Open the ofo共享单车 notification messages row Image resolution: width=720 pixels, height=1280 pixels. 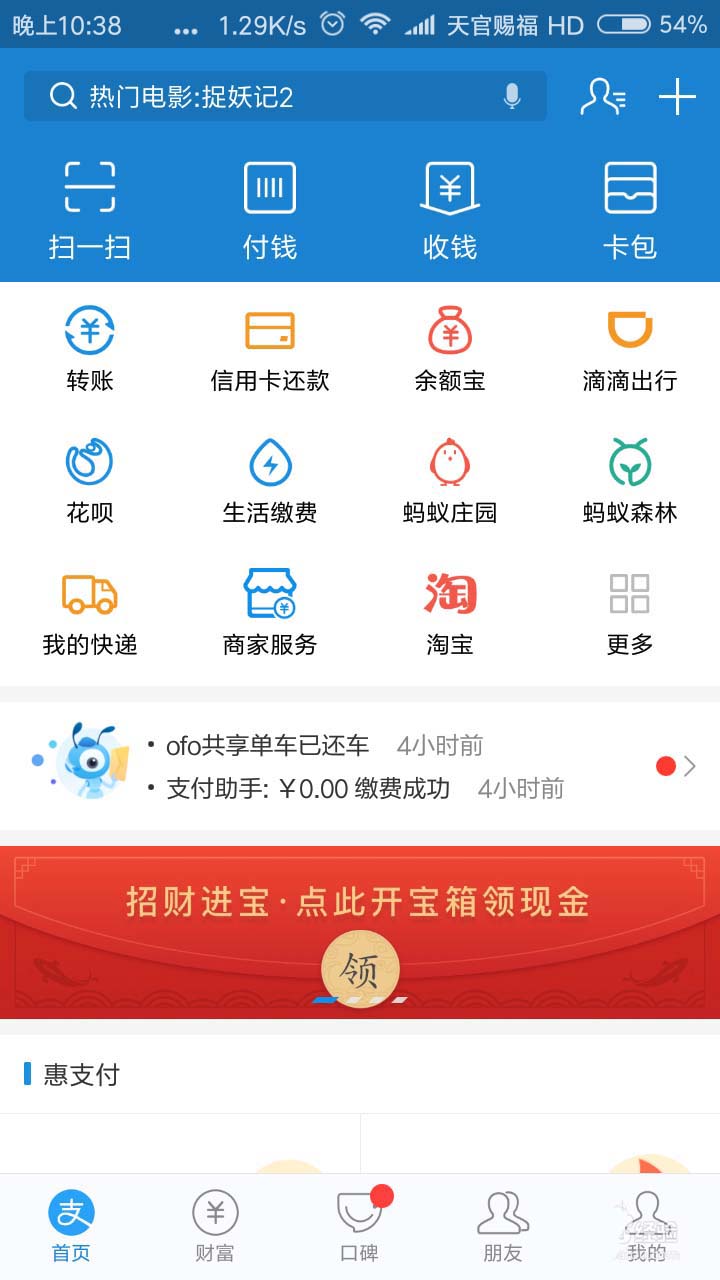360,767
